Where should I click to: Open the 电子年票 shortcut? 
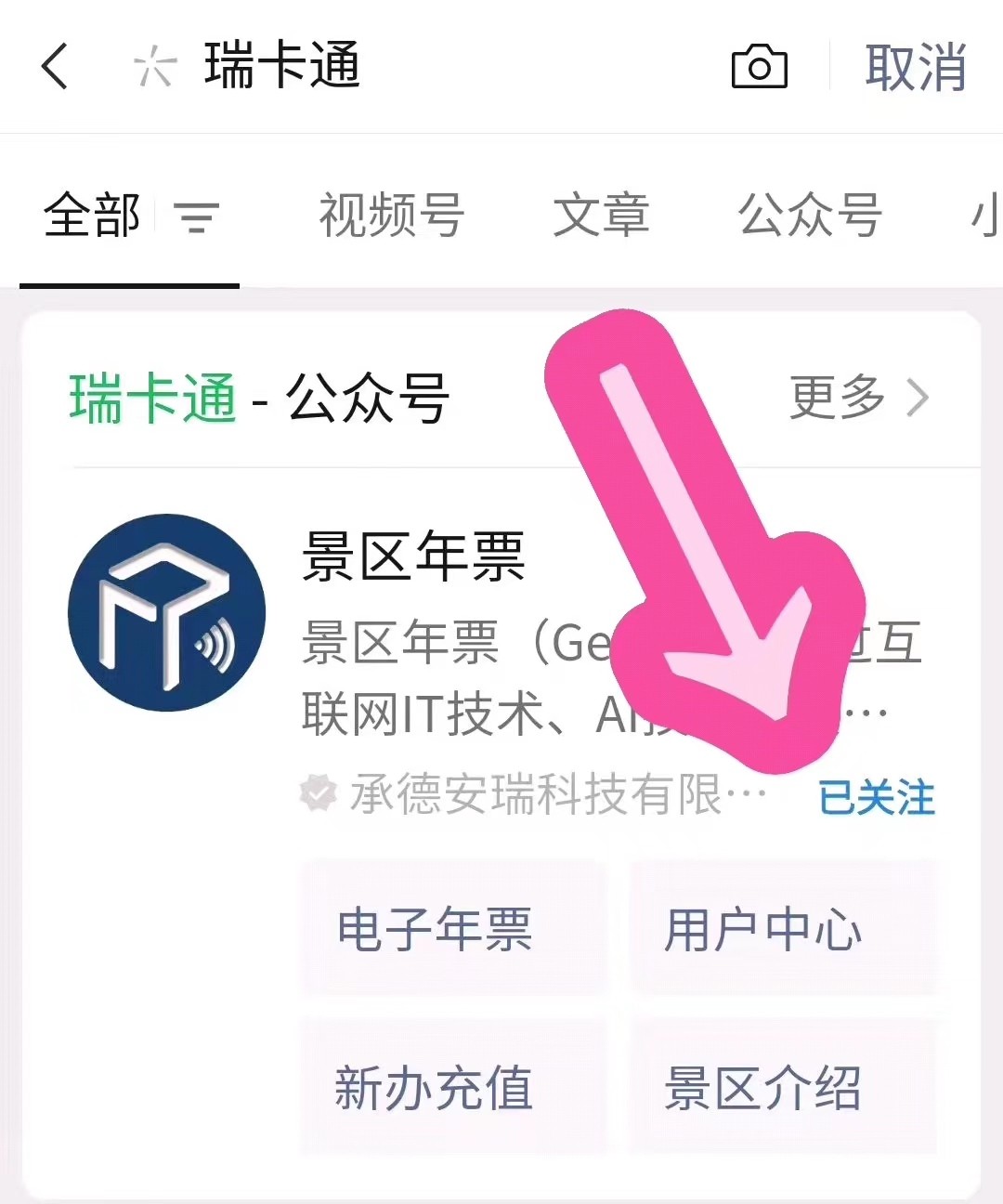pos(435,929)
